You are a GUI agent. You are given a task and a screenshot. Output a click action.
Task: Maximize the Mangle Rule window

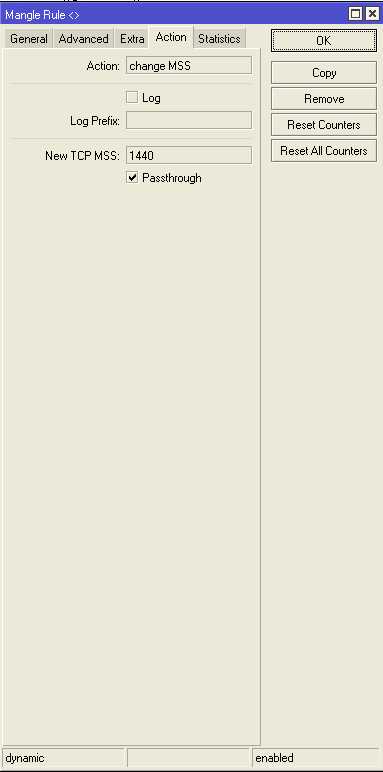pos(356,14)
